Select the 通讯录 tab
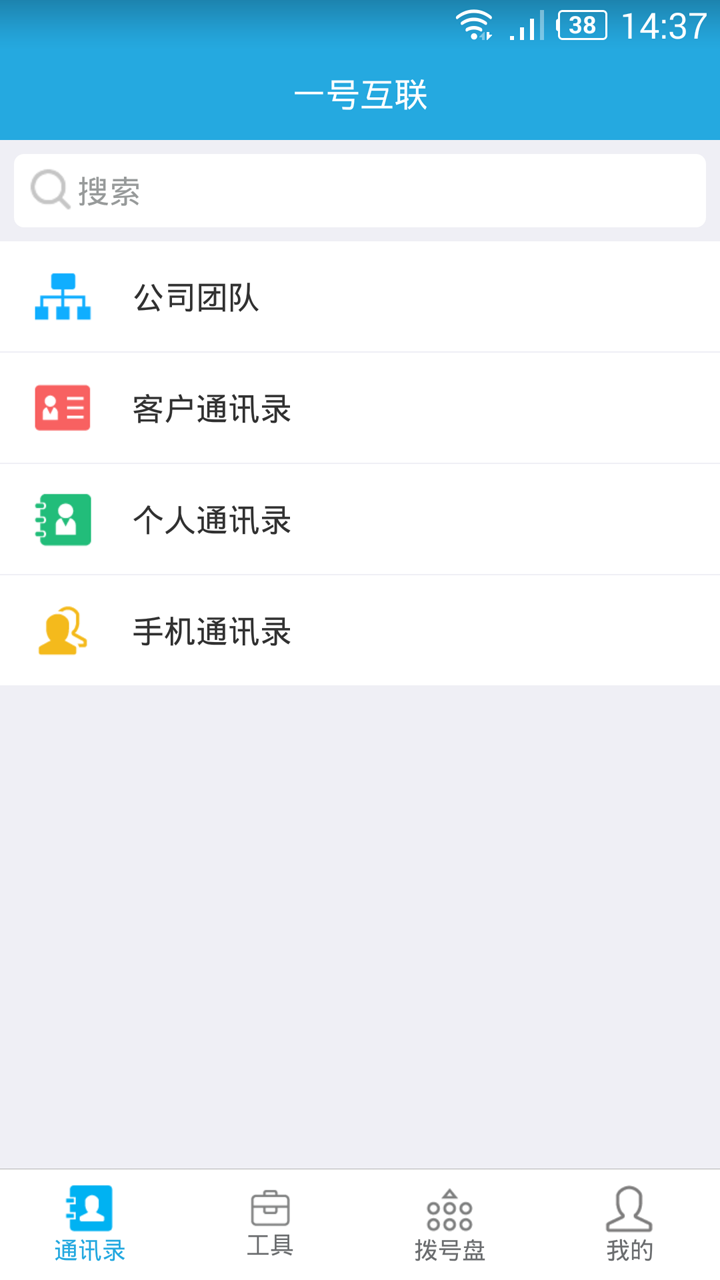Image resolution: width=720 pixels, height=1280 pixels. click(90, 1225)
